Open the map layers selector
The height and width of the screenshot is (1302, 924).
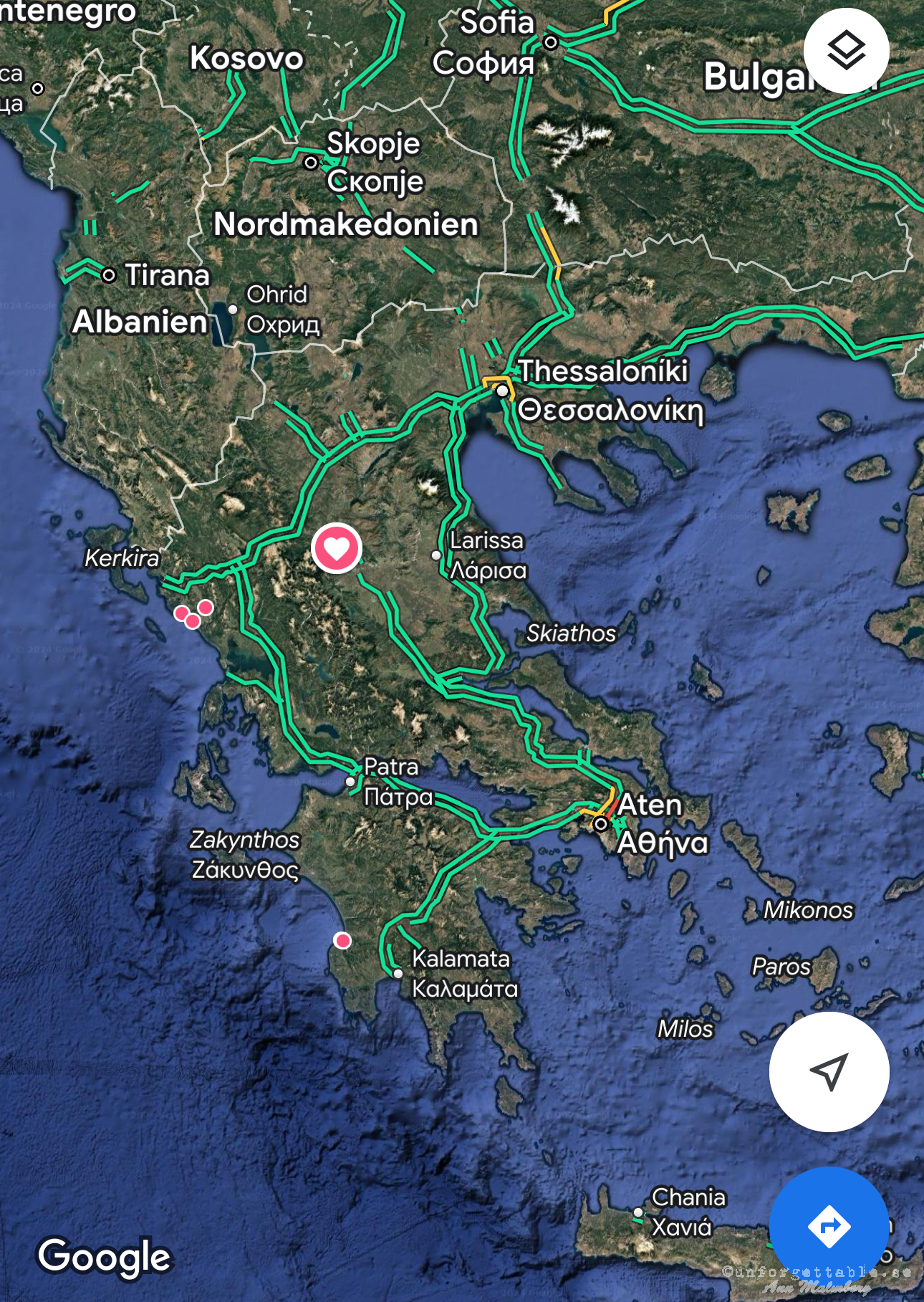point(846,51)
